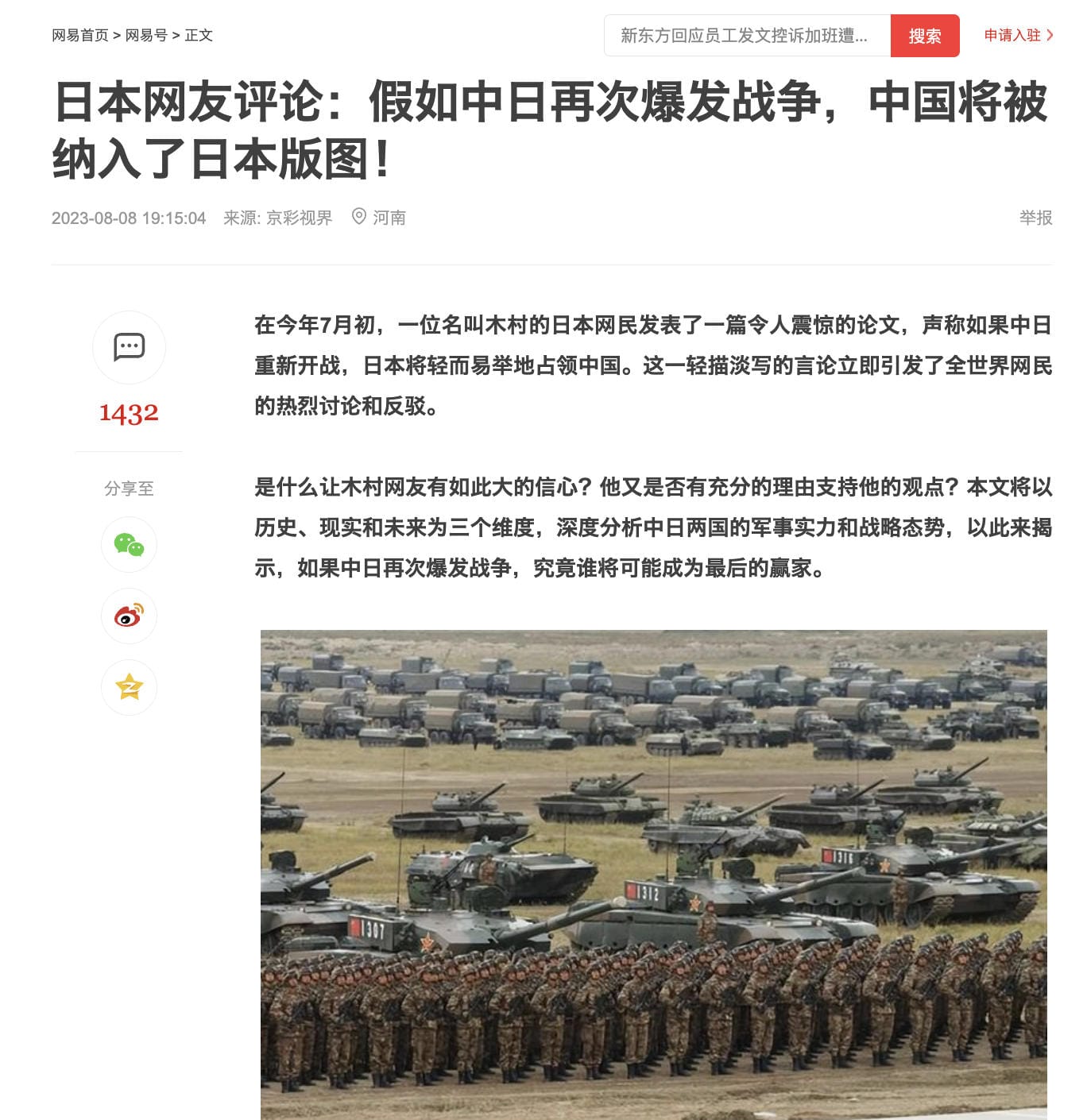Viewport: 1087px width, 1120px height.
Task: Open source link 京彩视界
Action: tap(299, 218)
